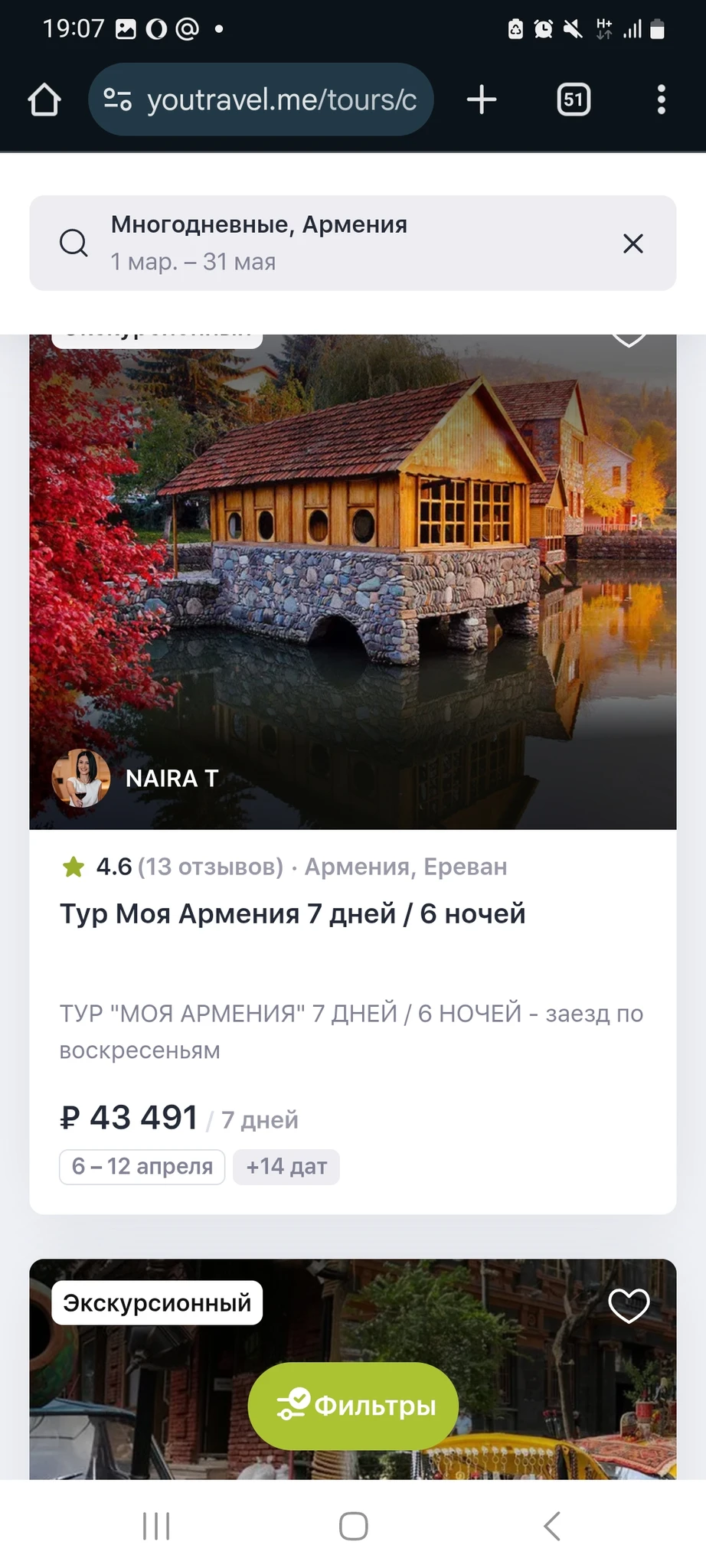706x1568 pixels.
Task: Show the +14 дат other dates
Action: point(286,1167)
